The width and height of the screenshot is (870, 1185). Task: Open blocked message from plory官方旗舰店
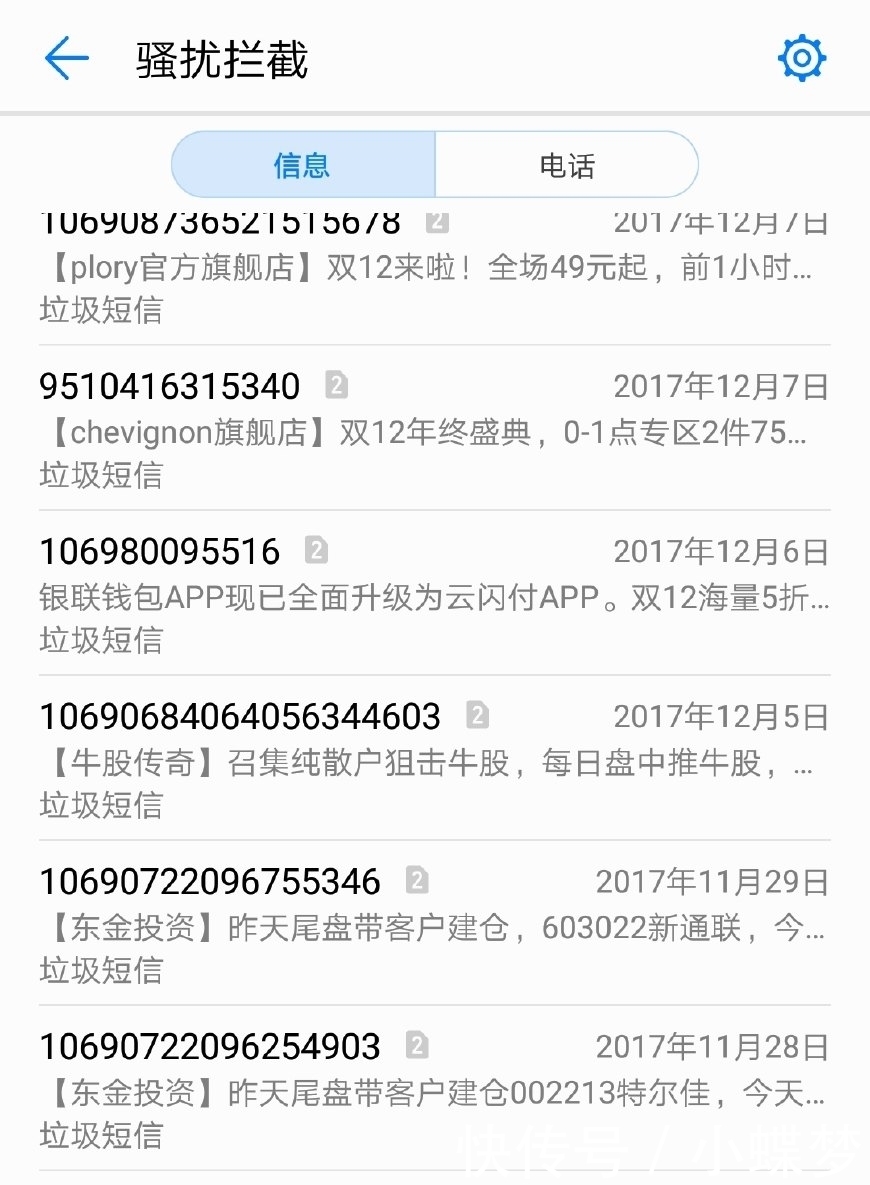click(434, 271)
